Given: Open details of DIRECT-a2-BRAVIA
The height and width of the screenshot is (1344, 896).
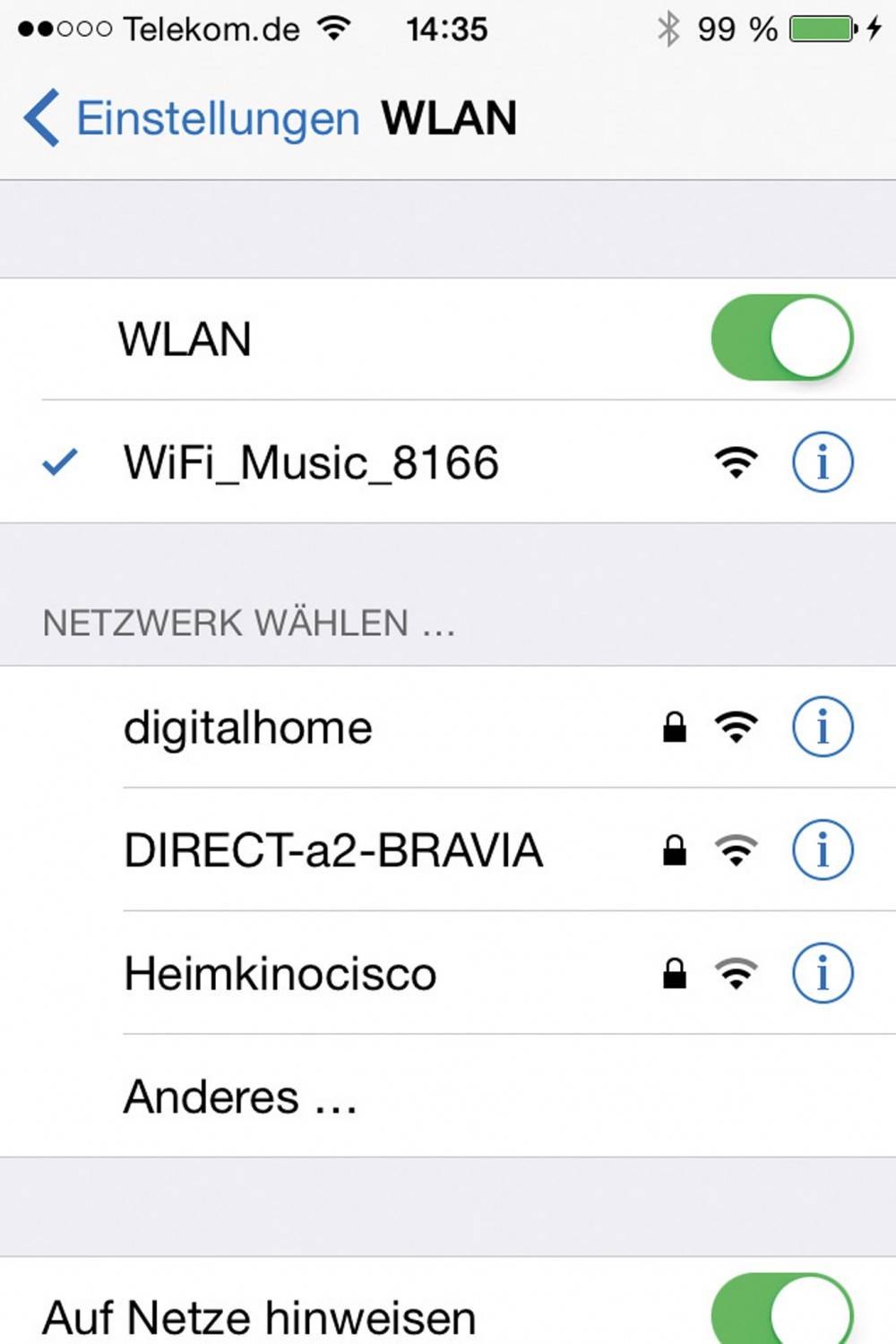Looking at the screenshot, I should tap(822, 850).
